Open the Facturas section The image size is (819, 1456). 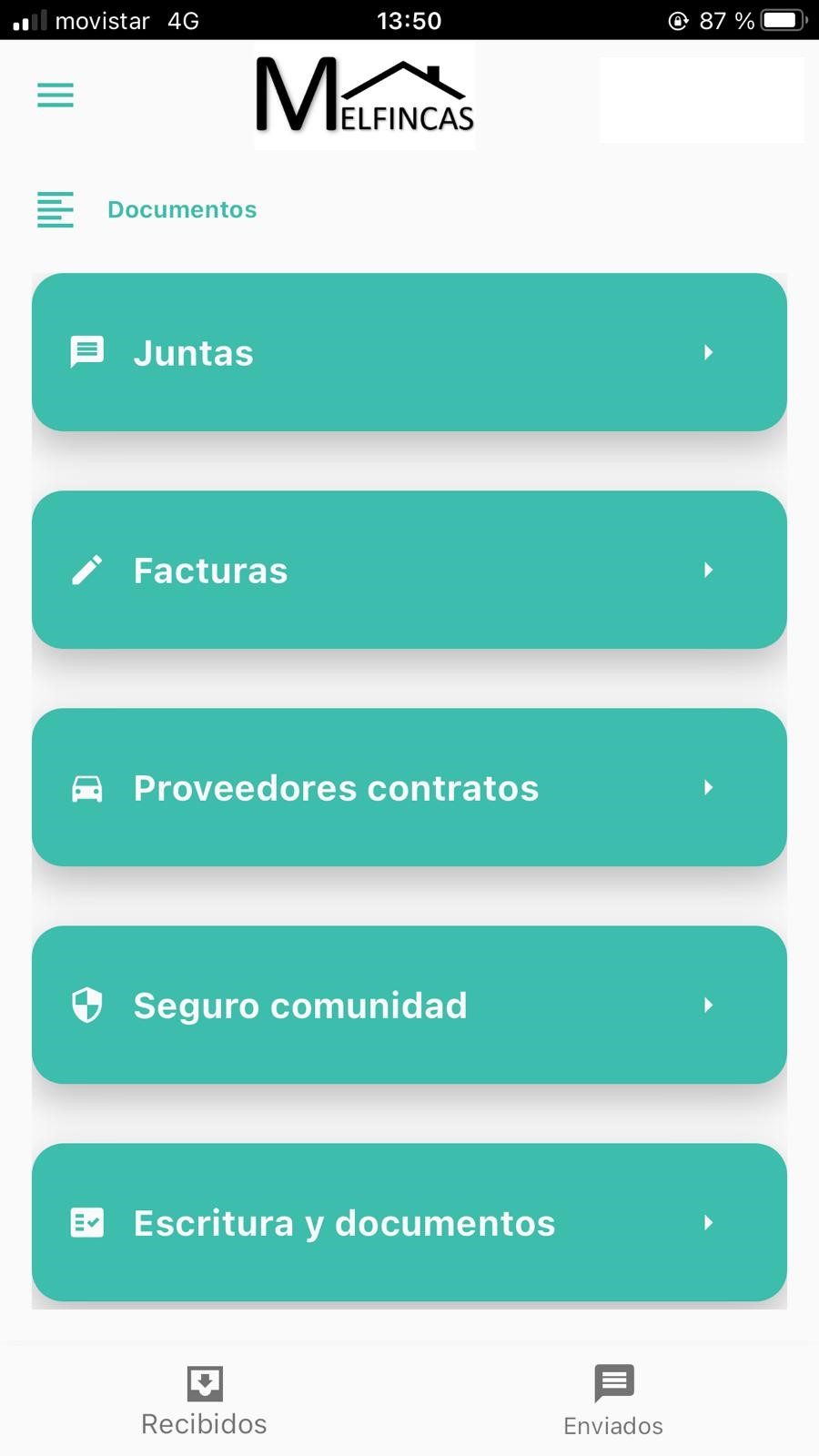pyautogui.click(x=409, y=570)
